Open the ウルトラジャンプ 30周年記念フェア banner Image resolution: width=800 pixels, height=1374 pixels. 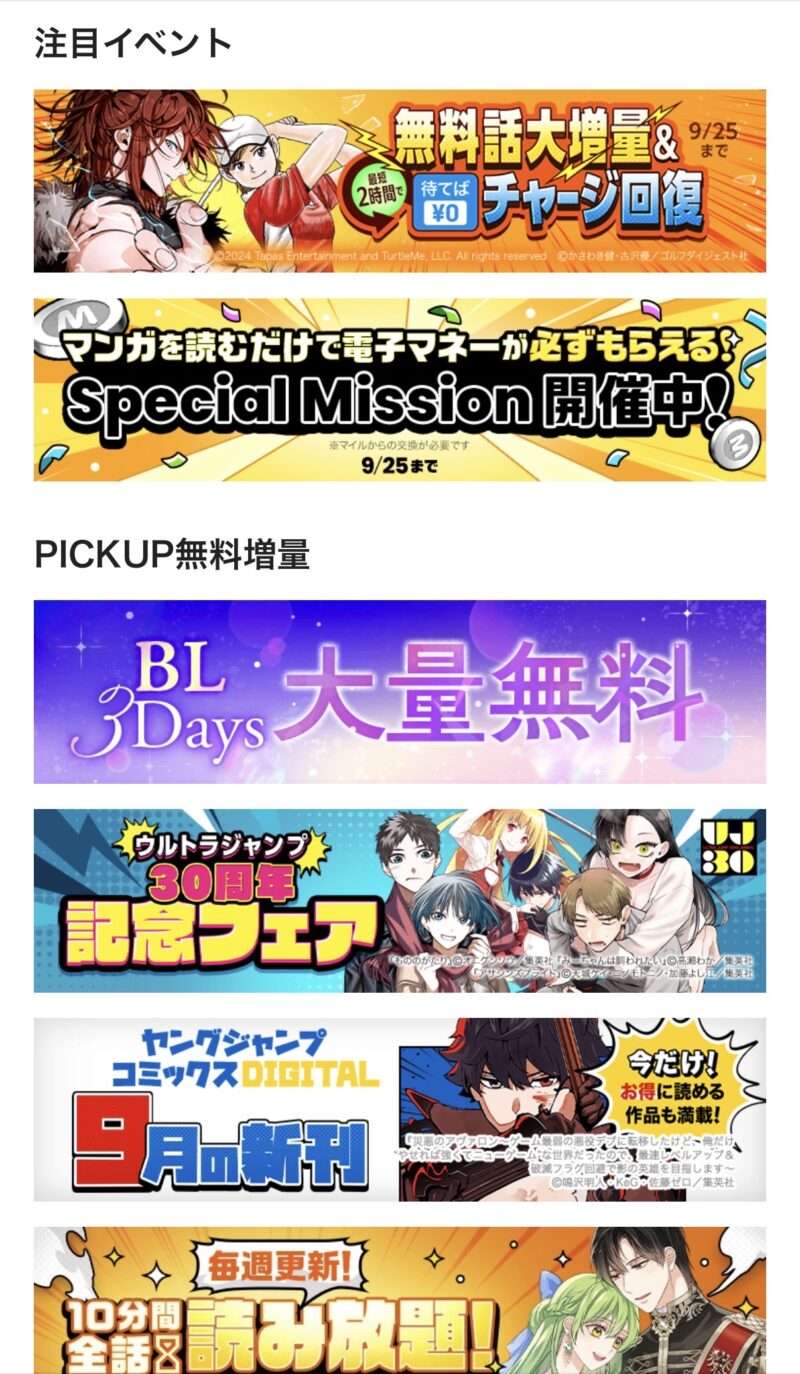(x=400, y=900)
